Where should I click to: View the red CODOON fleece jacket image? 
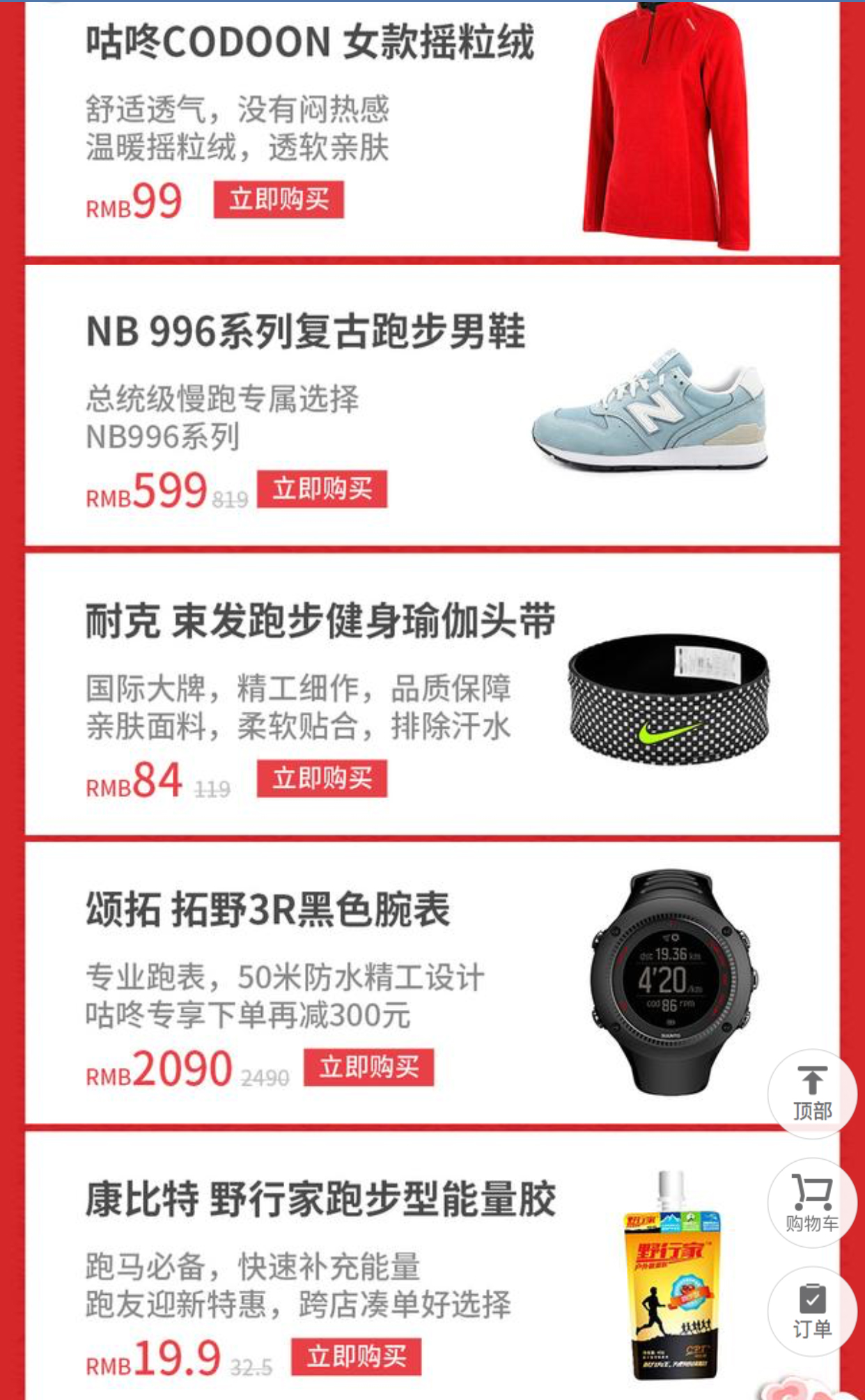667,125
